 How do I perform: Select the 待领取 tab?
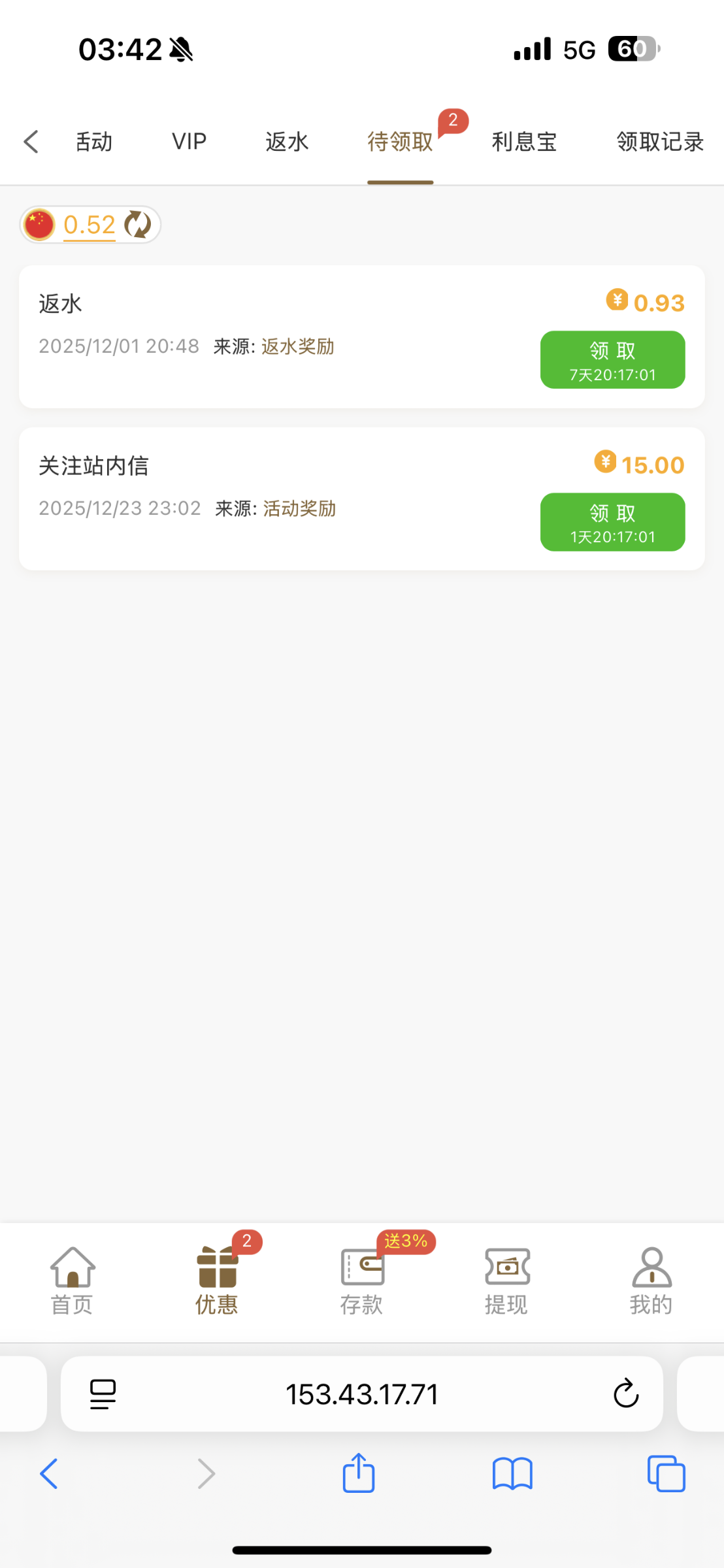point(400,141)
